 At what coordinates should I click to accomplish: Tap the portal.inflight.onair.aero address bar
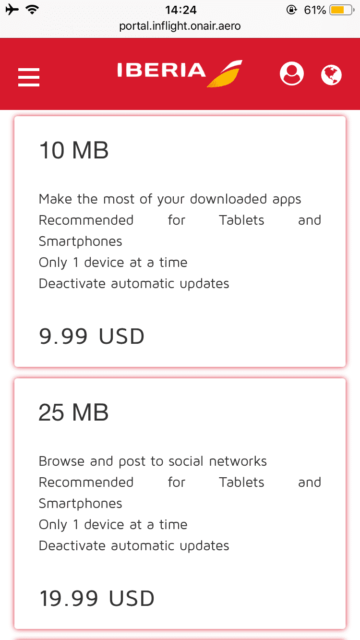tap(180, 27)
